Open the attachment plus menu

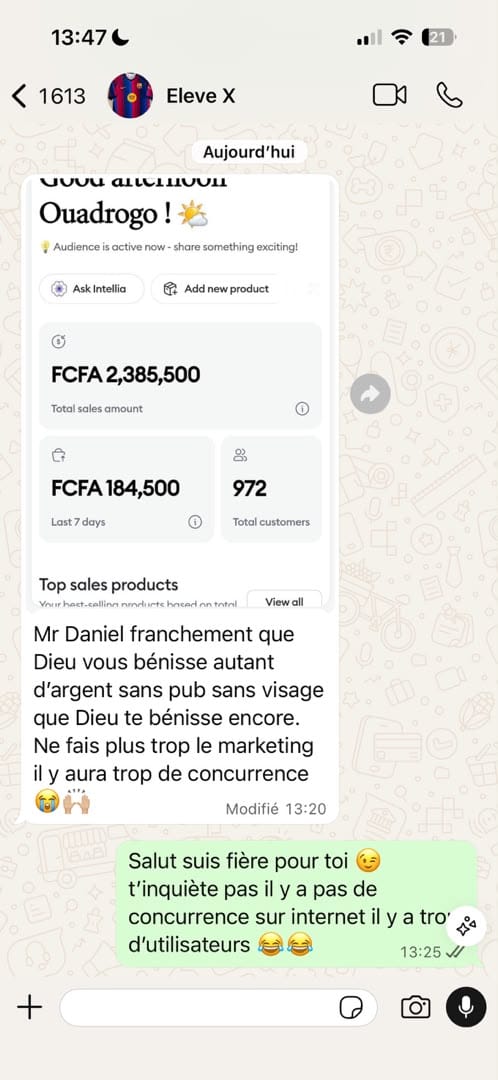(x=30, y=1008)
